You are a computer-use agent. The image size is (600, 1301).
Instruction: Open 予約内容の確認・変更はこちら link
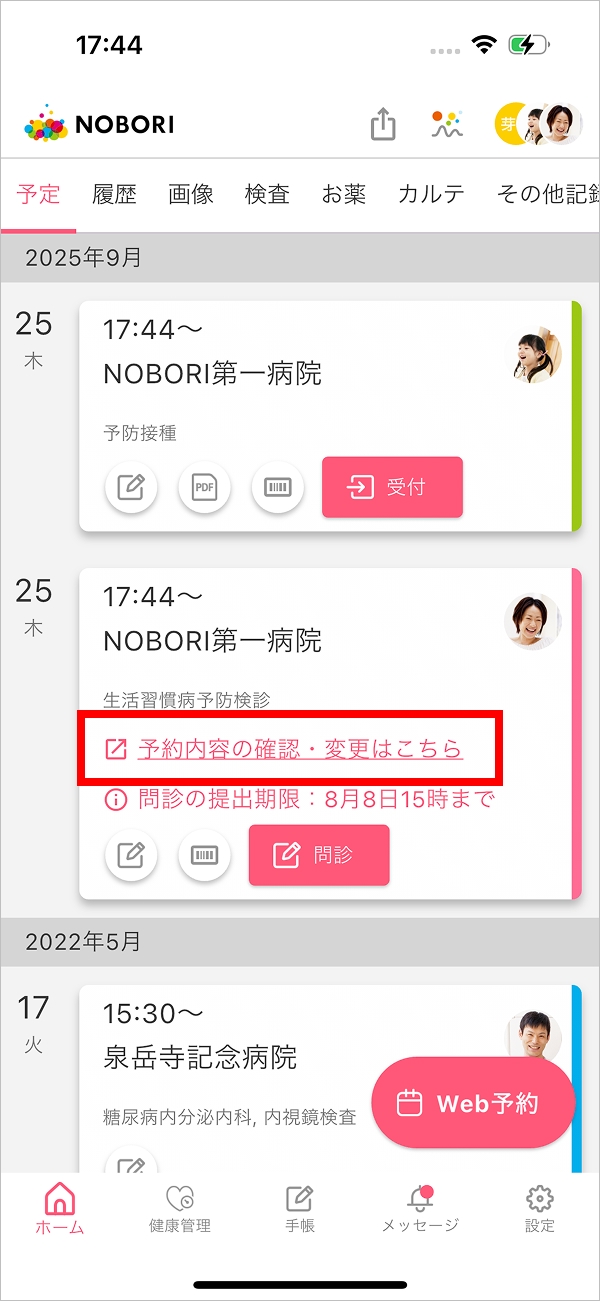click(x=299, y=749)
